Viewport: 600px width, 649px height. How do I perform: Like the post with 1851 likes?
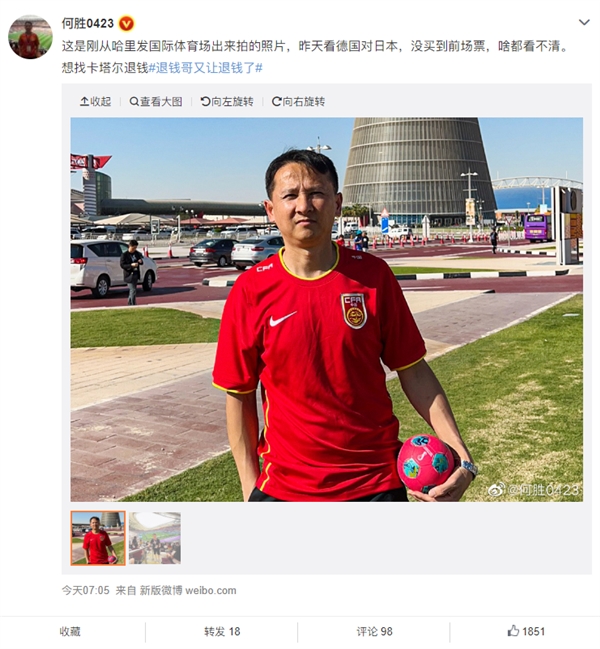[526, 631]
